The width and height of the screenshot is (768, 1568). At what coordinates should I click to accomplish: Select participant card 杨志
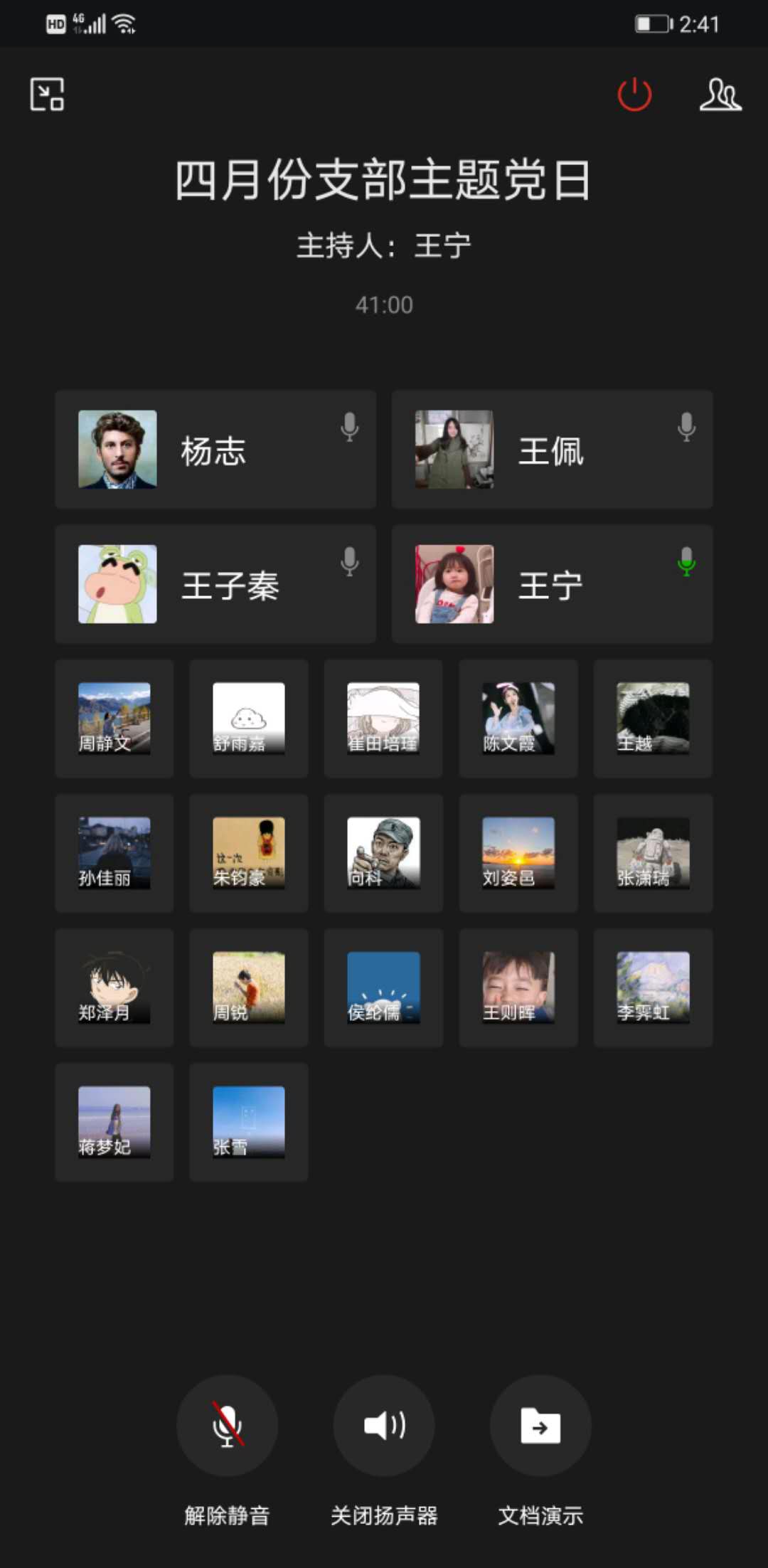click(215, 449)
